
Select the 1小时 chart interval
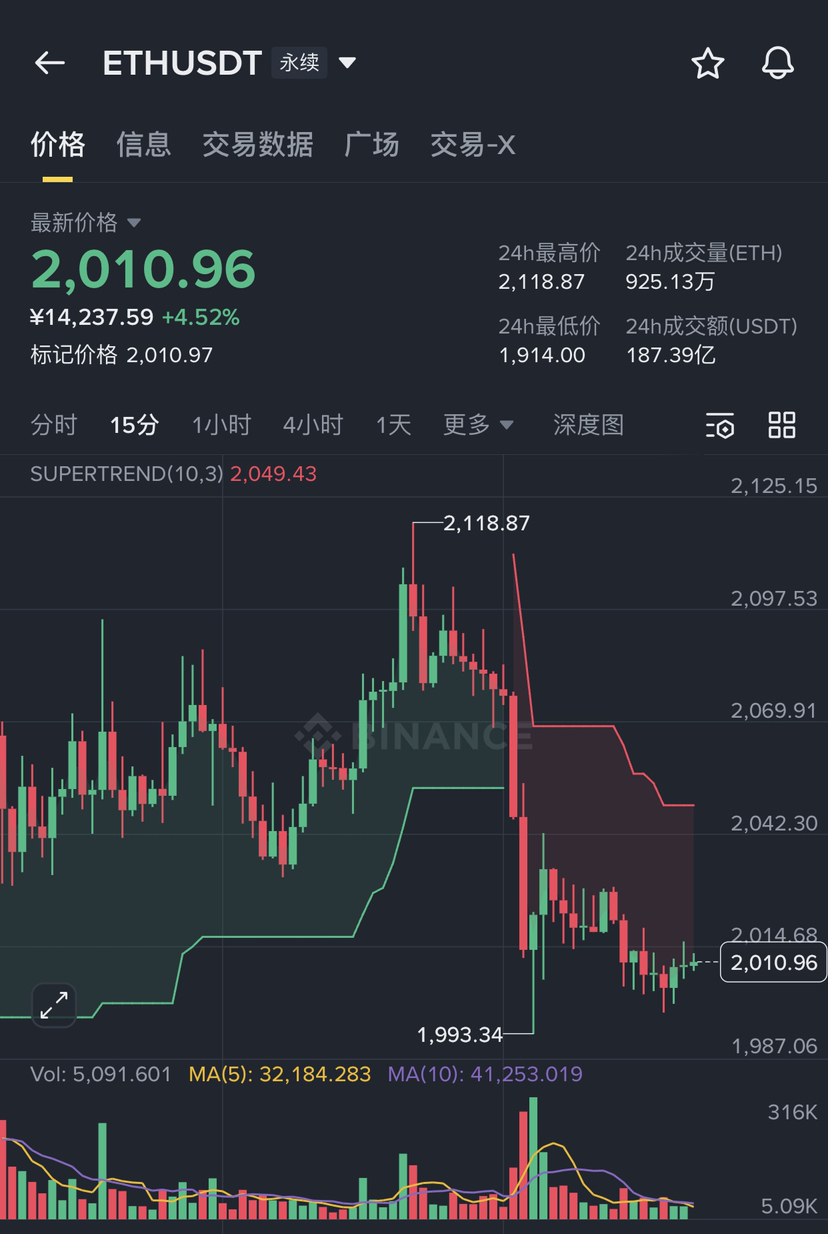pos(221,425)
